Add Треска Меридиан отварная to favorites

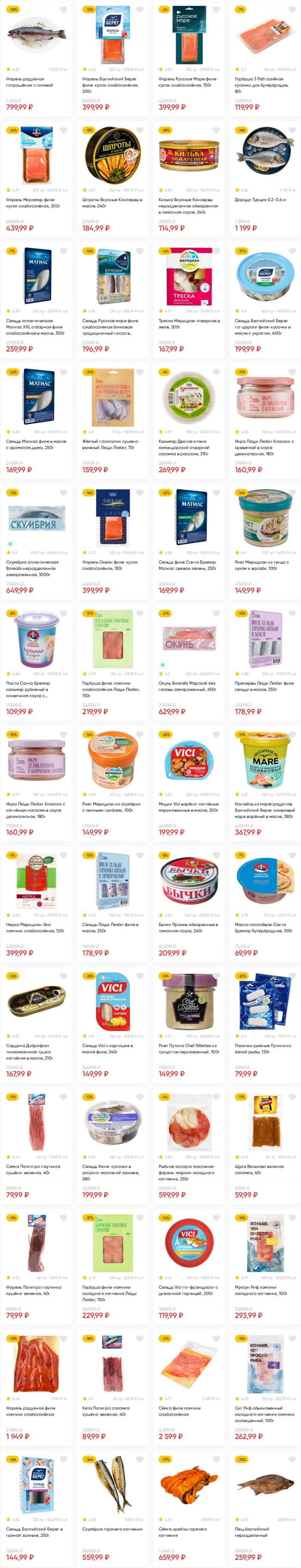click(216, 251)
